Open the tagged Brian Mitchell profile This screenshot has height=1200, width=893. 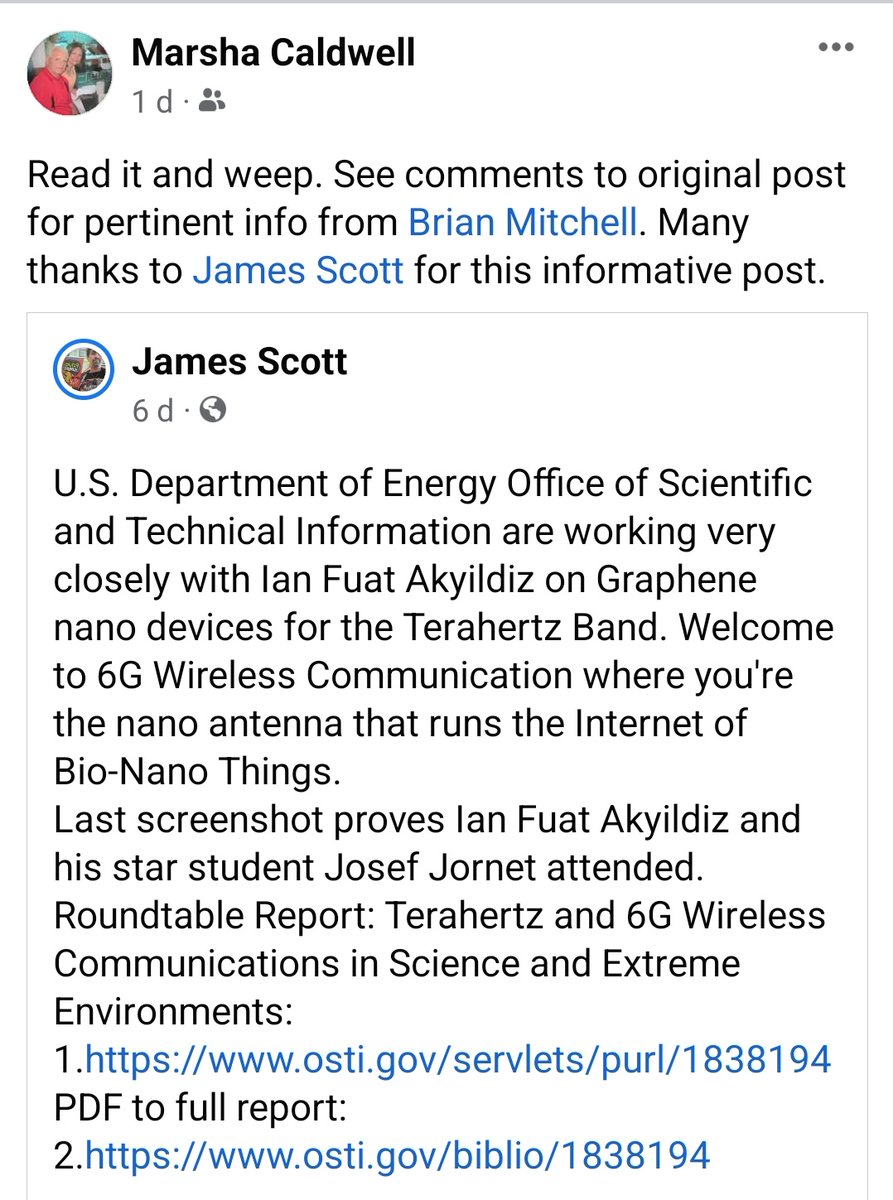(x=522, y=222)
